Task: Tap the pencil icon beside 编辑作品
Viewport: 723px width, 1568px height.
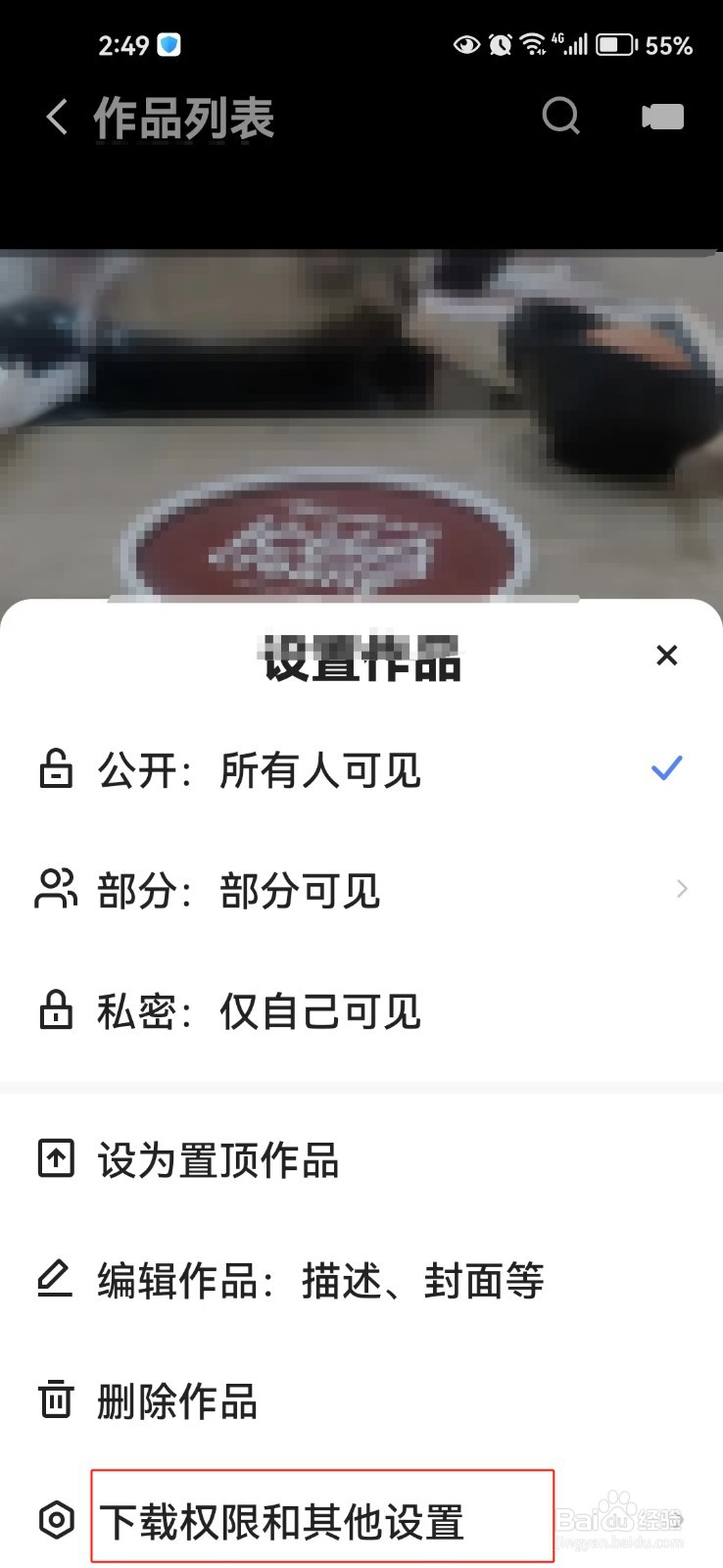Action: pyautogui.click(x=56, y=1280)
